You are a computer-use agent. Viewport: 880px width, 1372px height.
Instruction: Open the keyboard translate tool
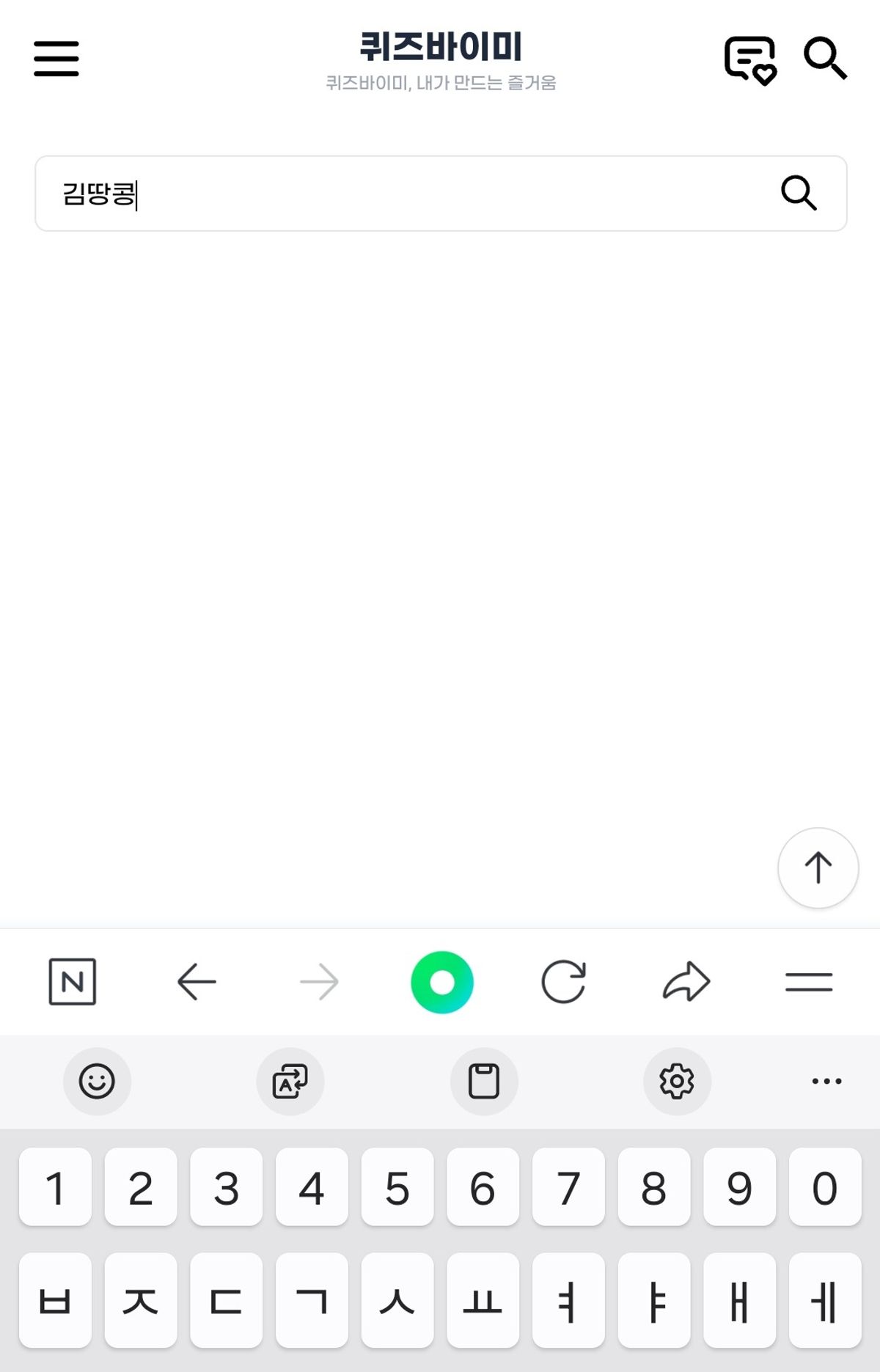tap(290, 1081)
